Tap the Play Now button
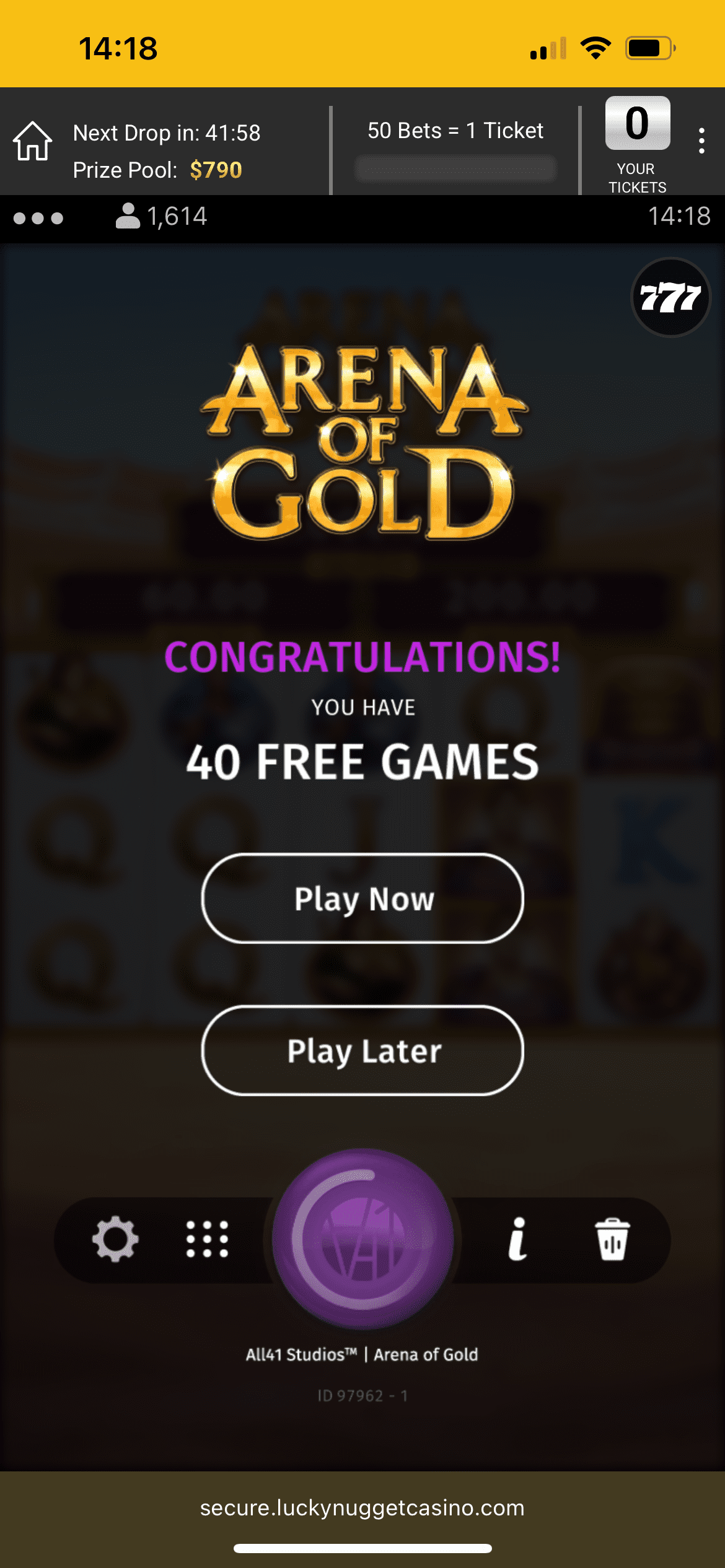The width and height of the screenshot is (725, 1568). [362, 899]
